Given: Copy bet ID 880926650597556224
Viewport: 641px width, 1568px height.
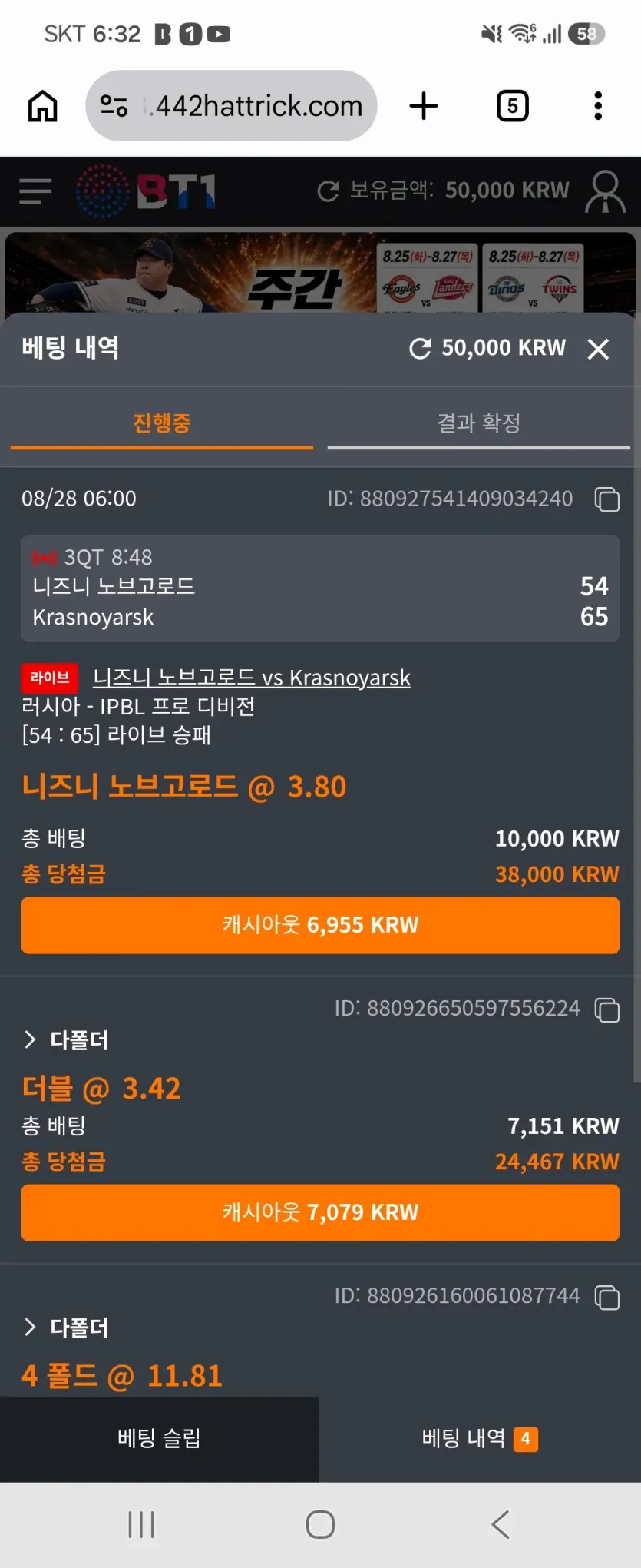Looking at the screenshot, I should pyautogui.click(x=607, y=1009).
